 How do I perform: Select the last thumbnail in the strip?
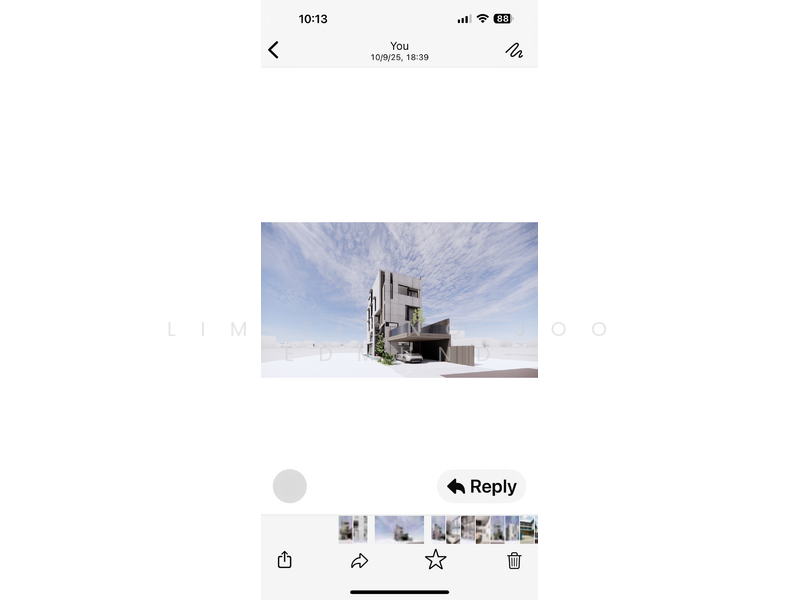(528, 529)
